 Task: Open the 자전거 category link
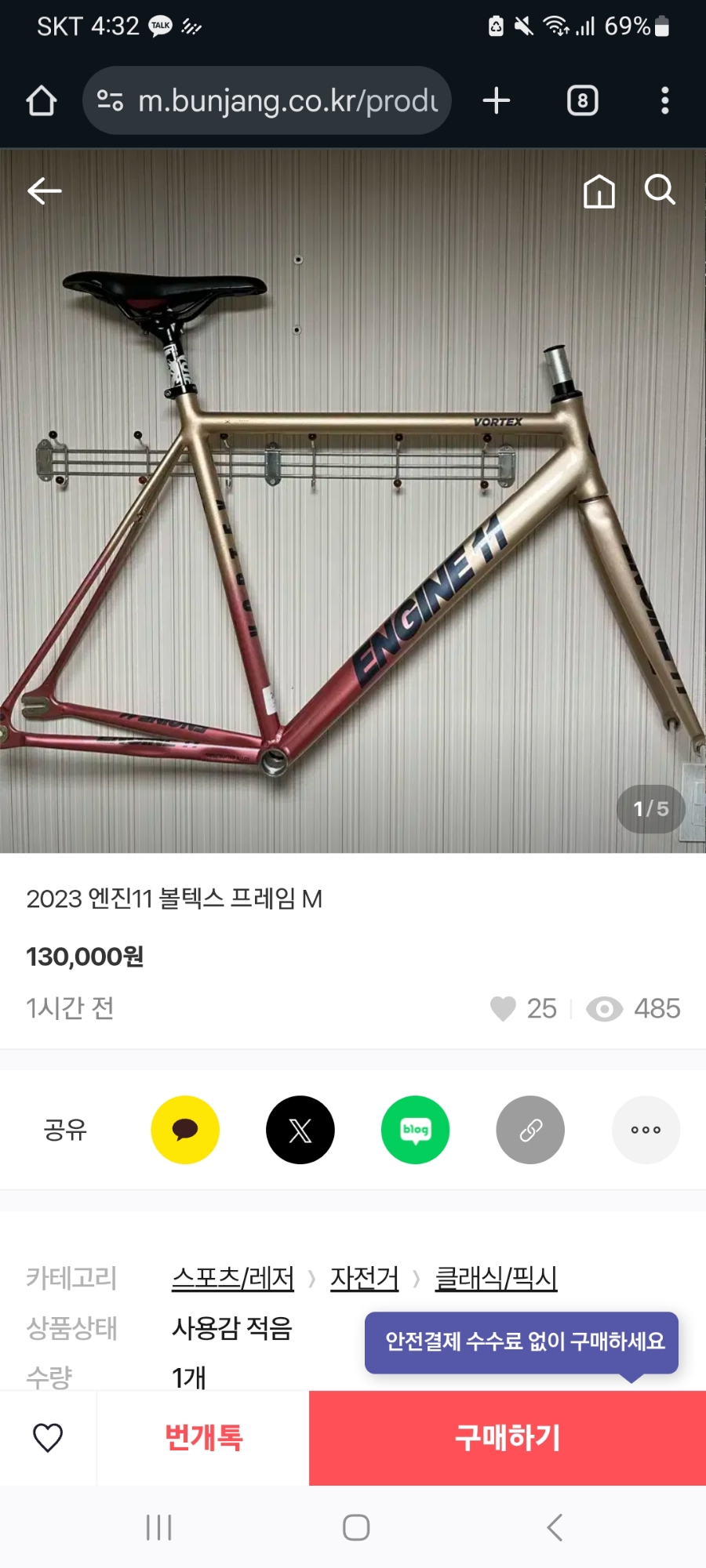click(364, 1279)
